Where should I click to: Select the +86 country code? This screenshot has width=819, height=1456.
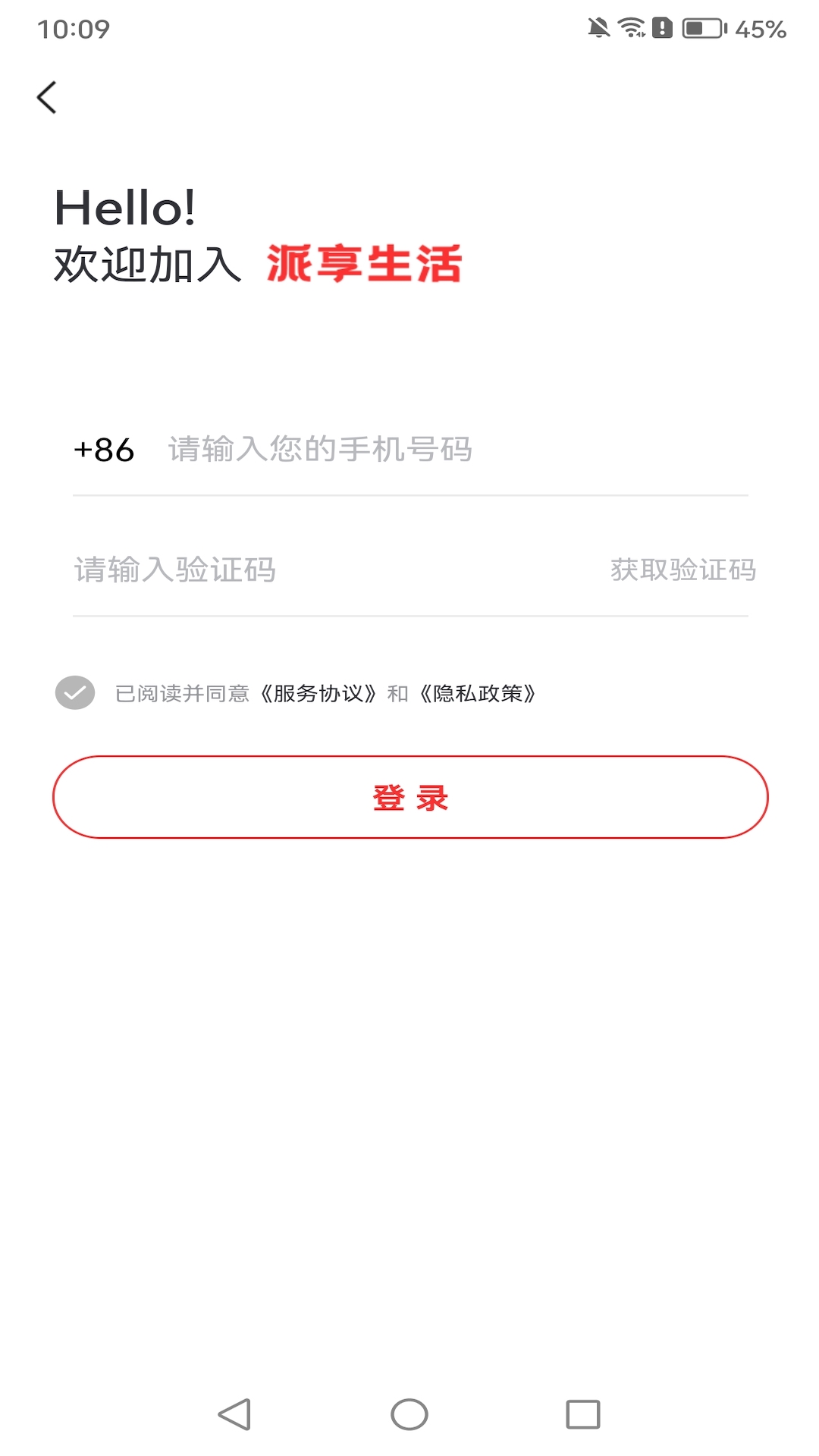click(x=103, y=449)
